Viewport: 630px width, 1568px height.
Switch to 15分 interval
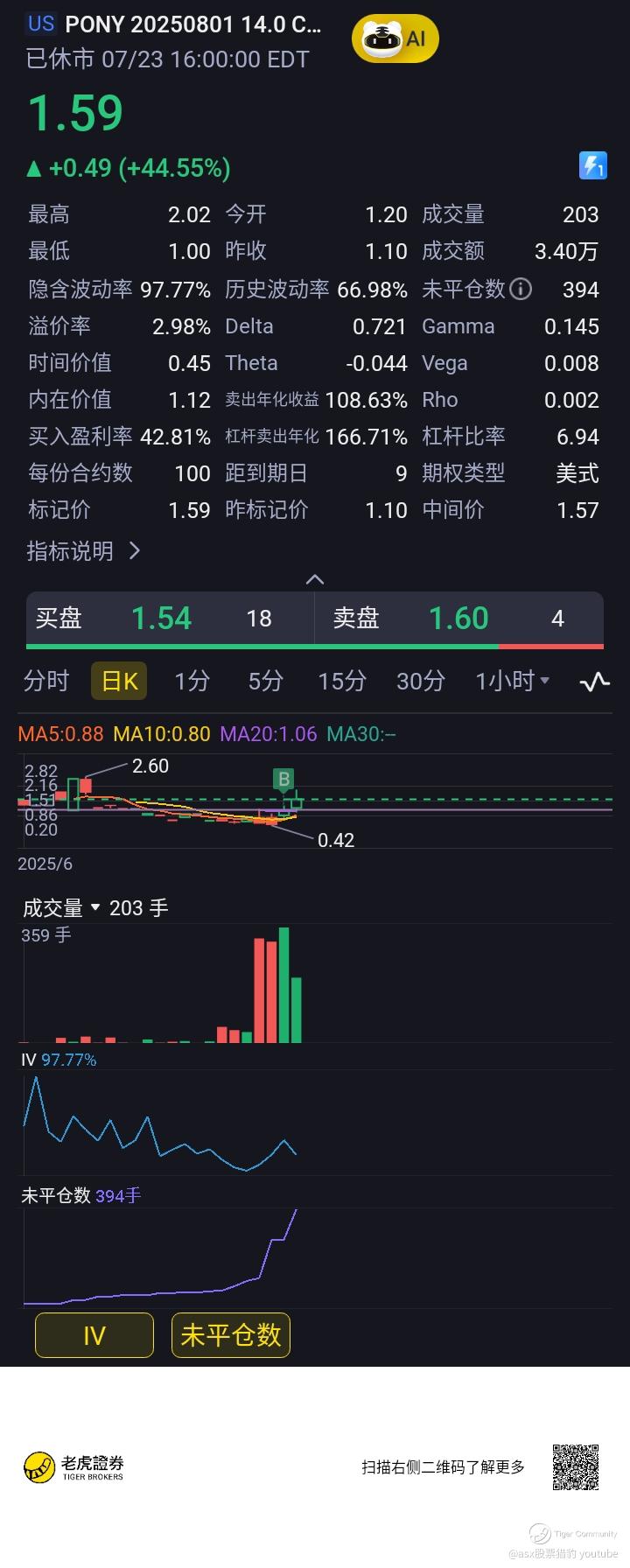[x=341, y=681]
